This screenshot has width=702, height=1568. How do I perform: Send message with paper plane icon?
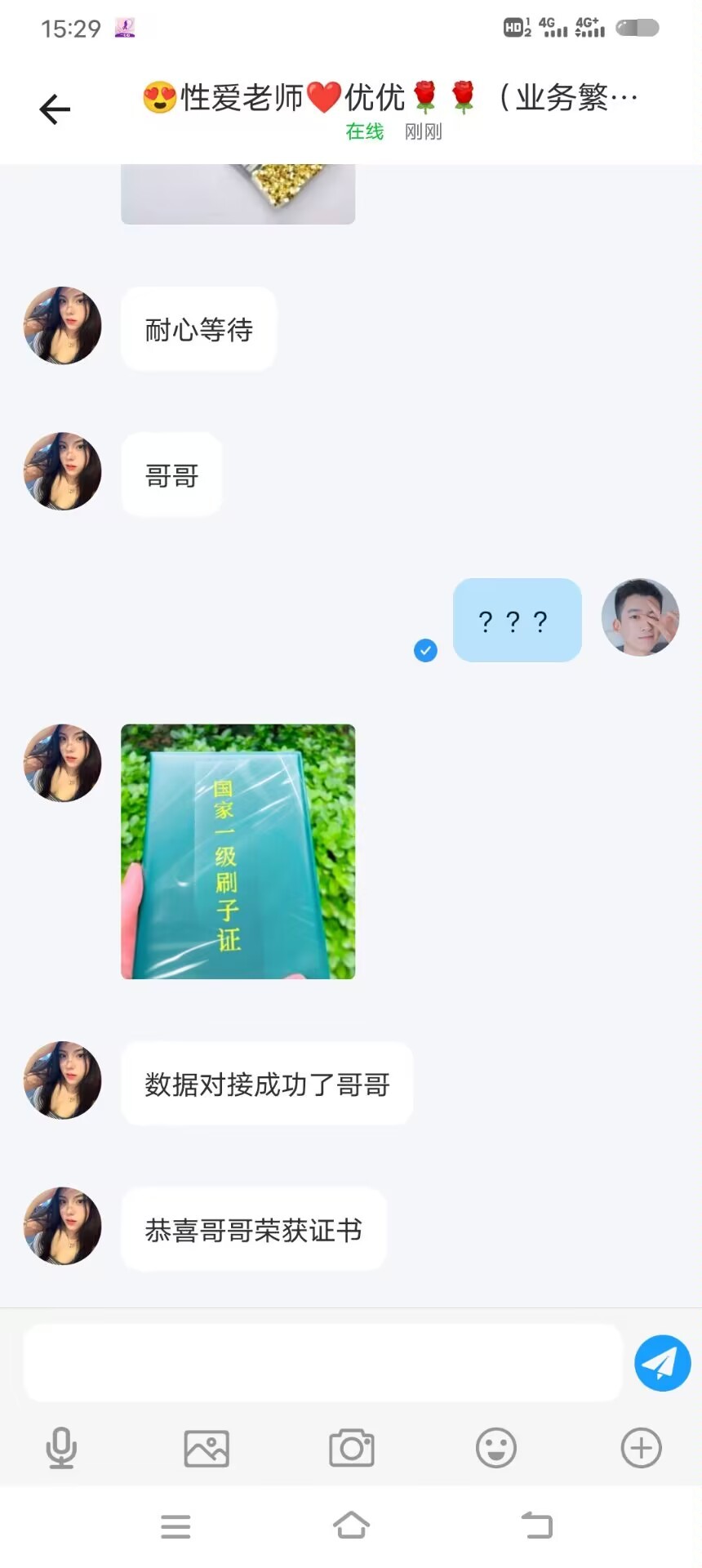(x=662, y=1362)
